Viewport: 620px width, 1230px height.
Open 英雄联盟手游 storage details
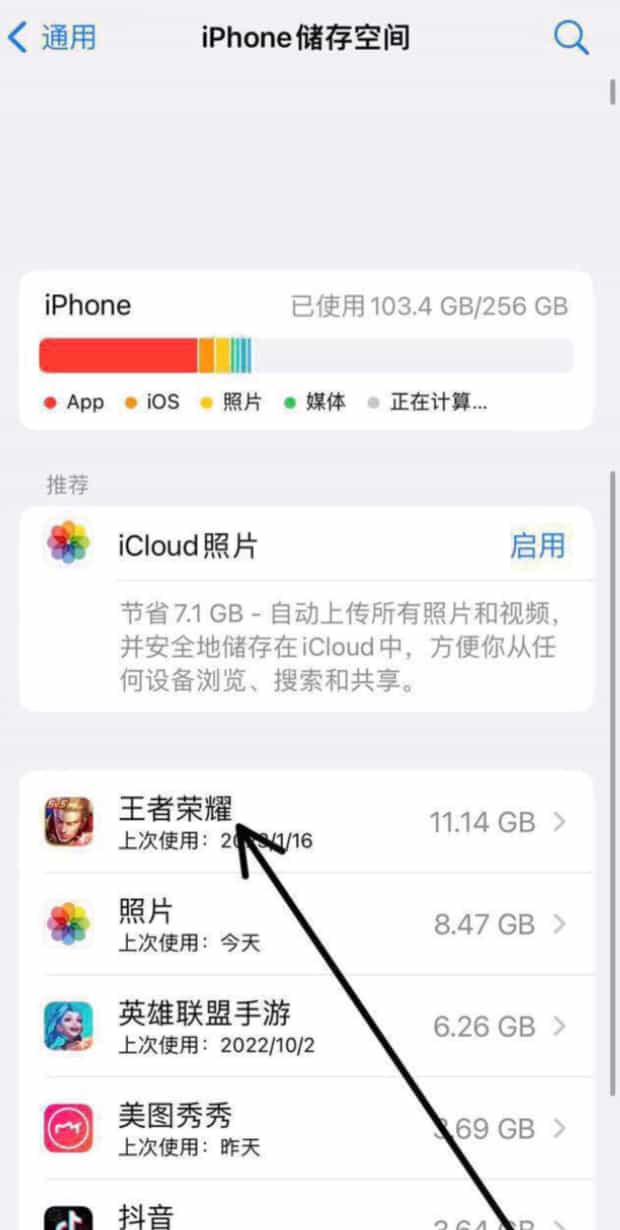(306, 1026)
